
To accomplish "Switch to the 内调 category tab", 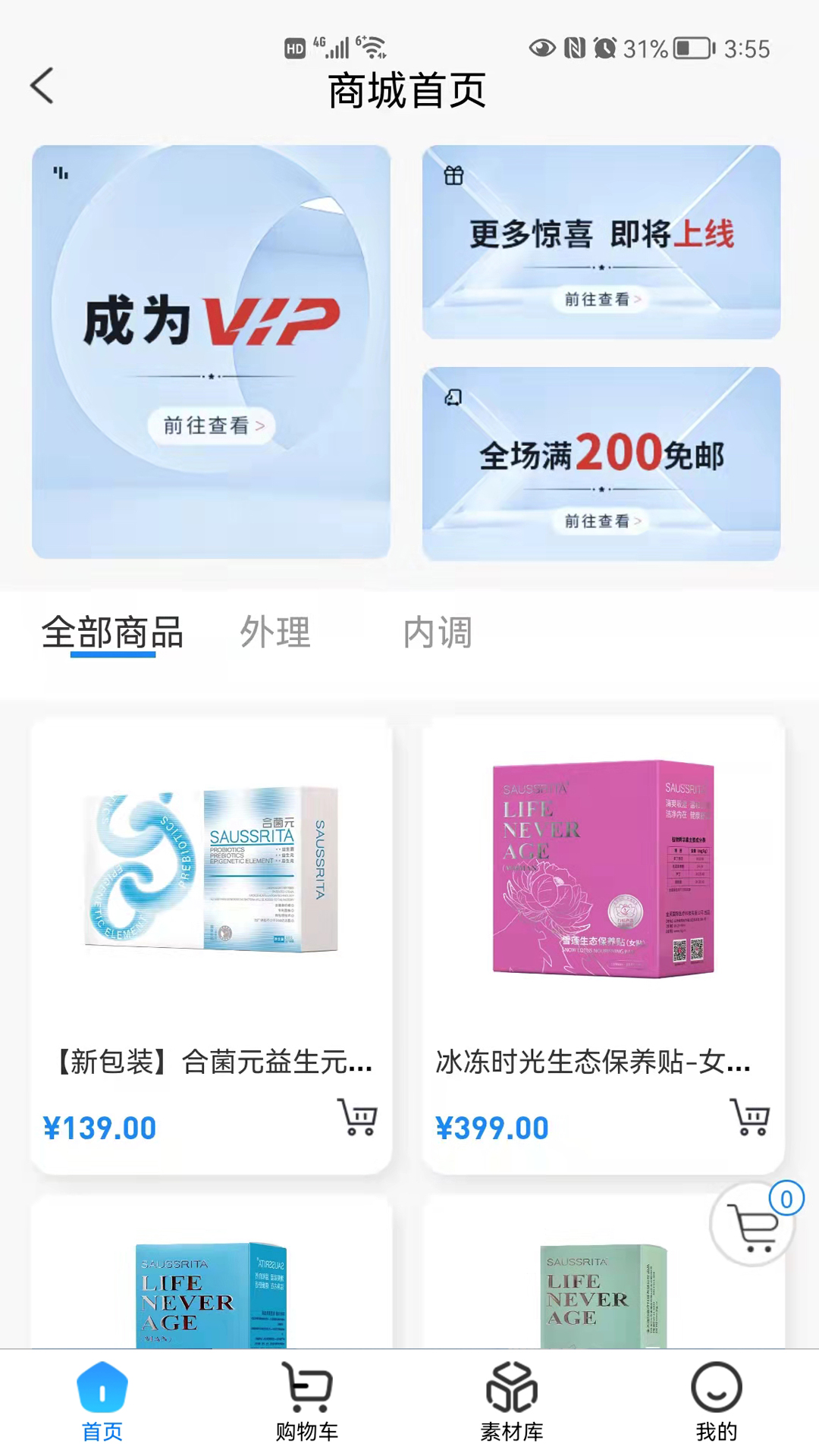I will 438,632.
